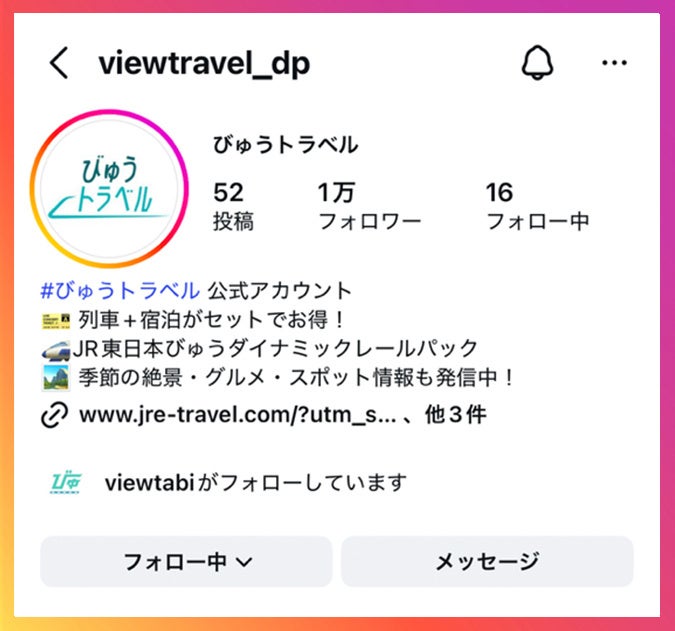675x631 pixels.
Task: Open the three-dot overflow menu
Action: click(x=614, y=63)
